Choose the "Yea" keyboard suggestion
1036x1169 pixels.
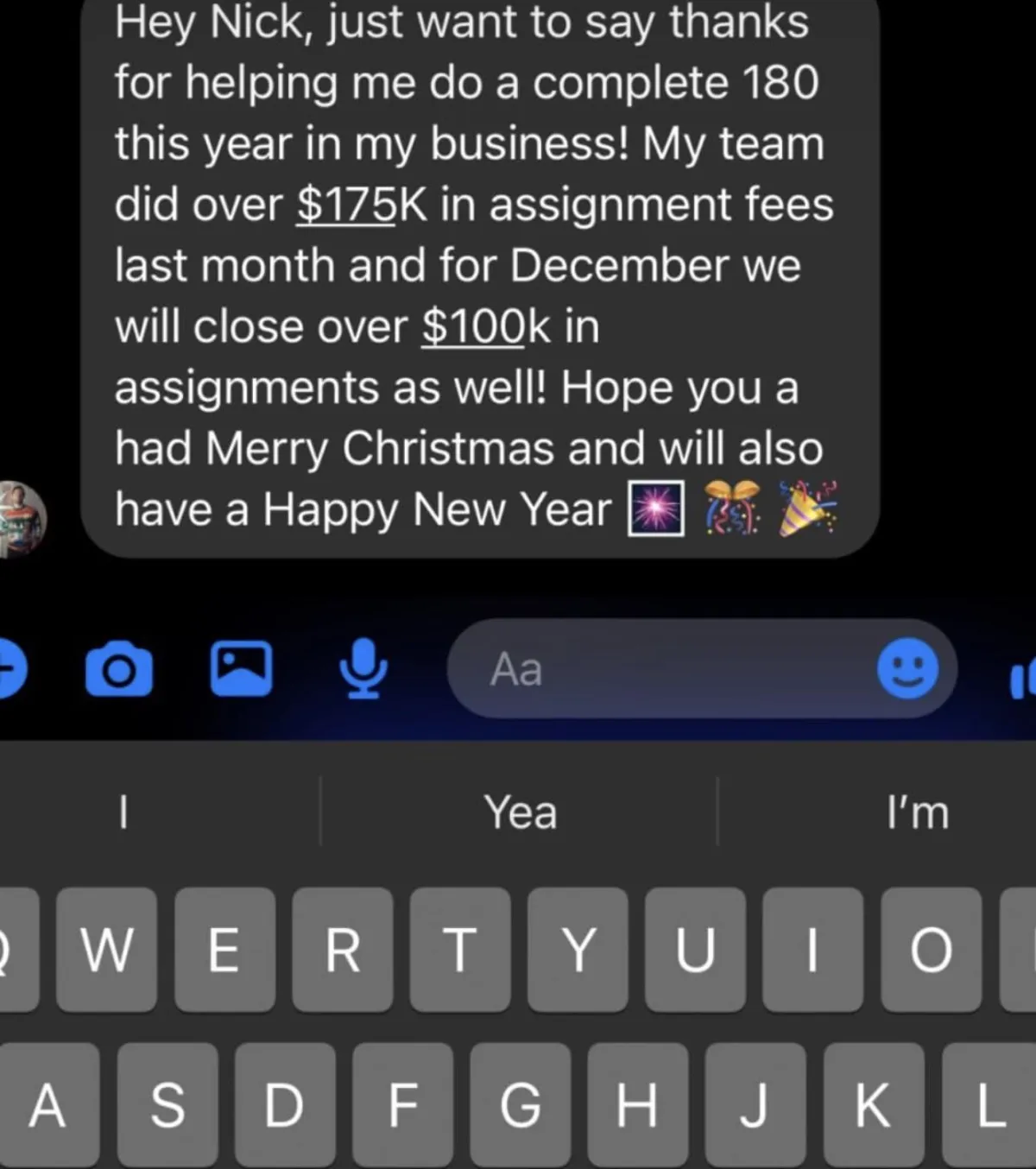pos(520,812)
